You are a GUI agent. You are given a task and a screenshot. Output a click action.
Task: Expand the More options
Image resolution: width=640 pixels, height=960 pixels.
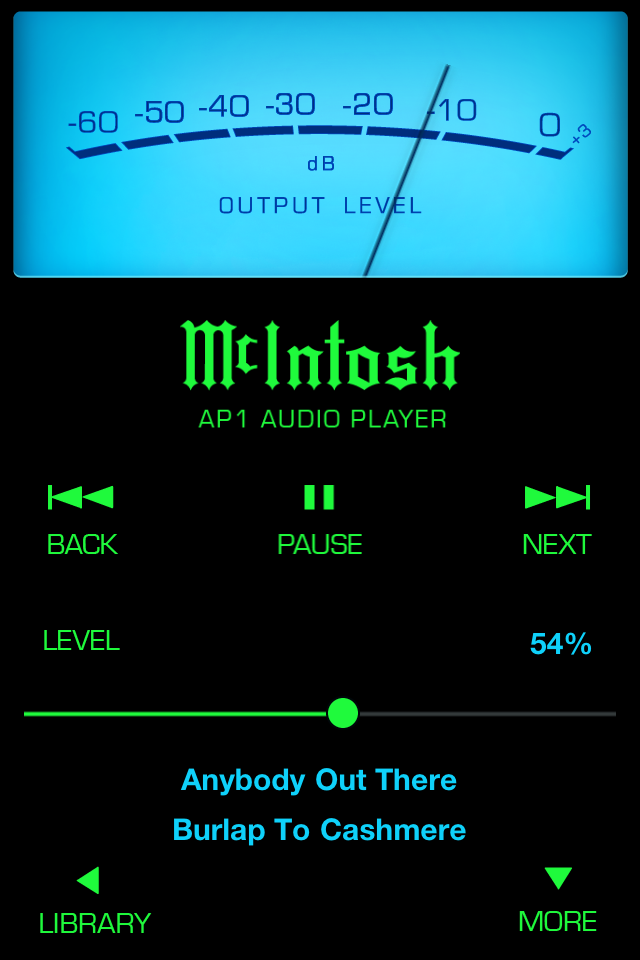pos(557,900)
